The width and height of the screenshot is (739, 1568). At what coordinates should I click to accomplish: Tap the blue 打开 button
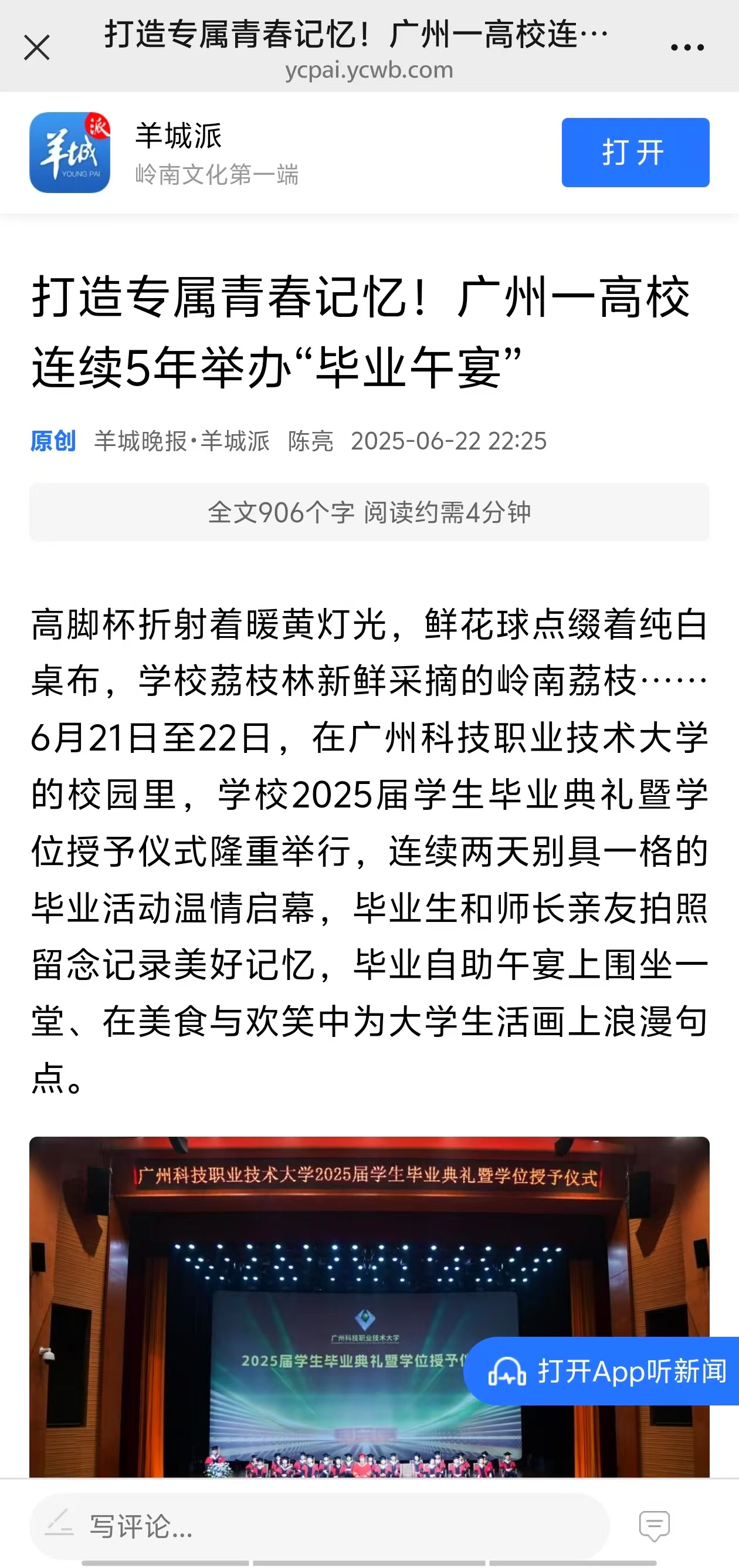(x=635, y=152)
